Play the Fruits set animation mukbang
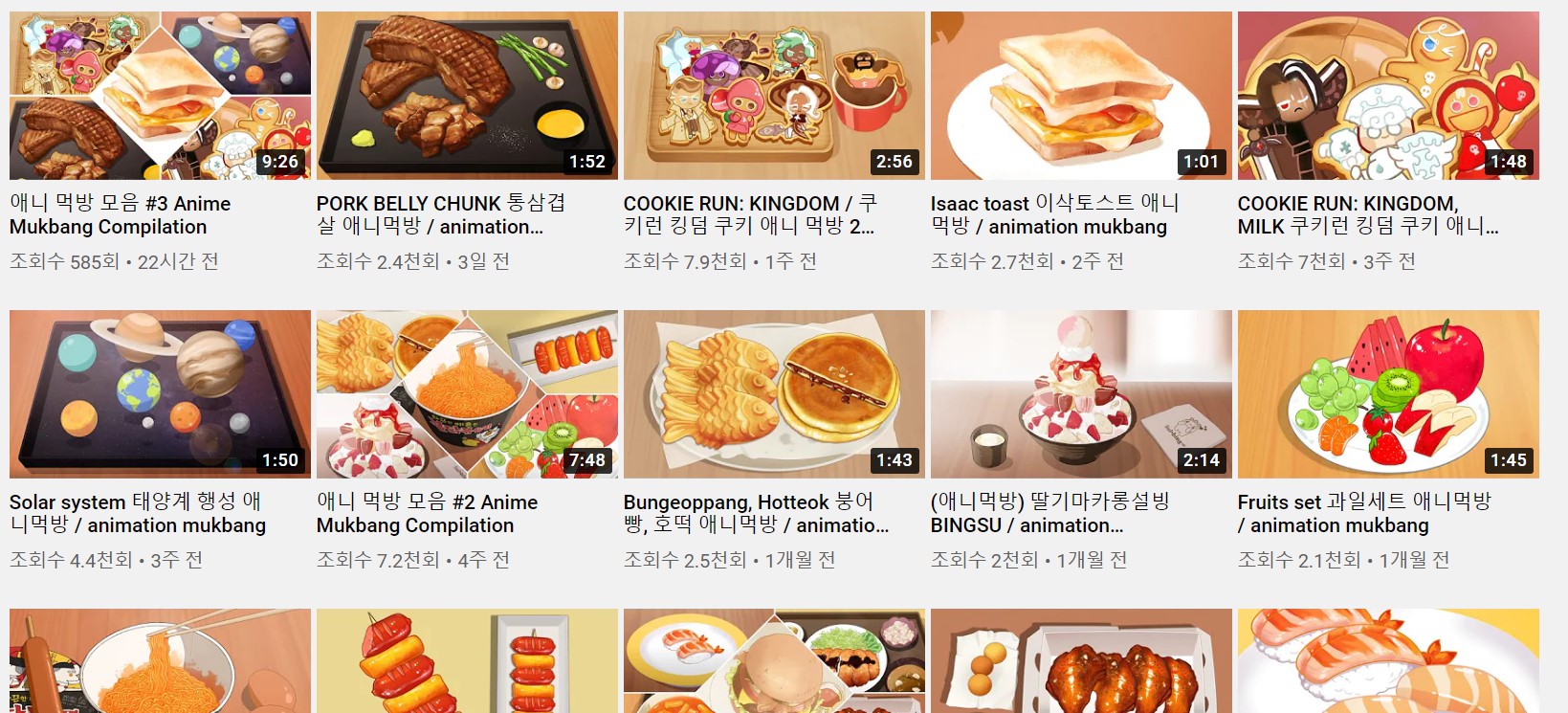Viewport: 1568px width, 713px height. click(1388, 394)
